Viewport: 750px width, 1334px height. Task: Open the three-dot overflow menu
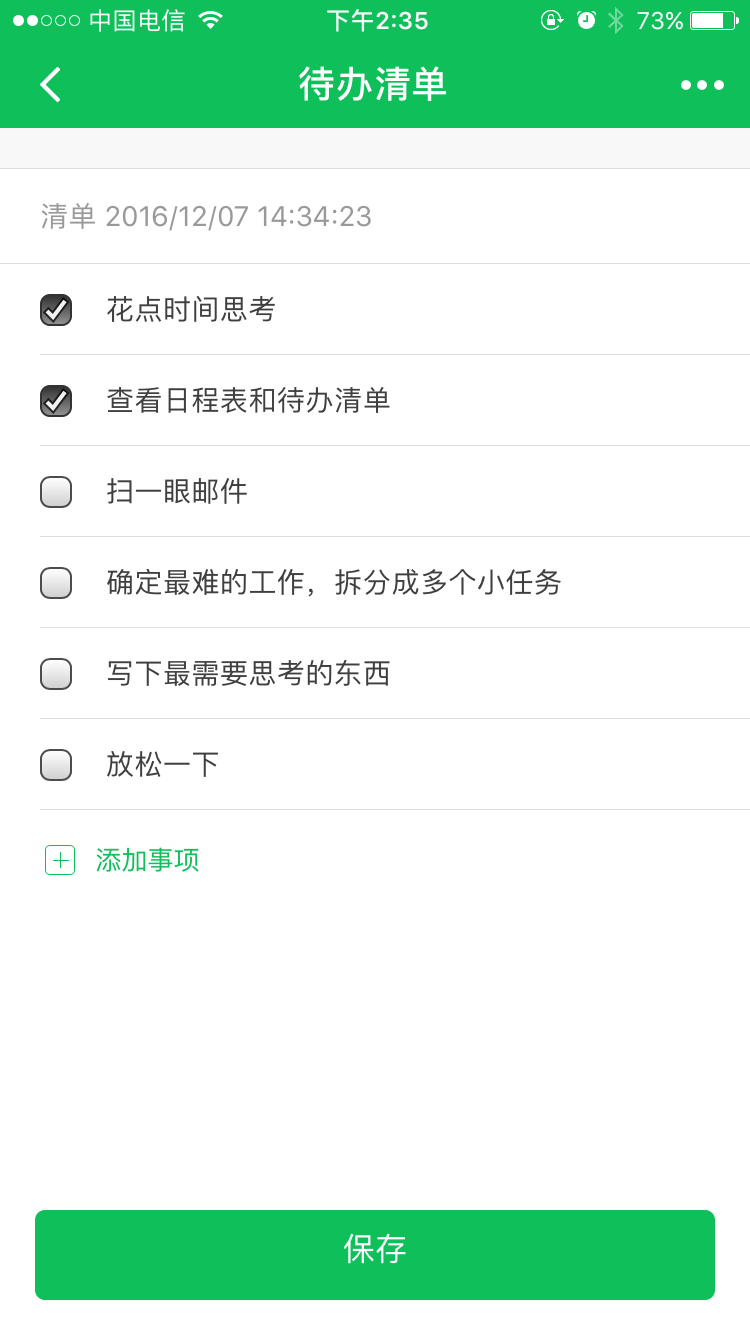pos(702,85)
